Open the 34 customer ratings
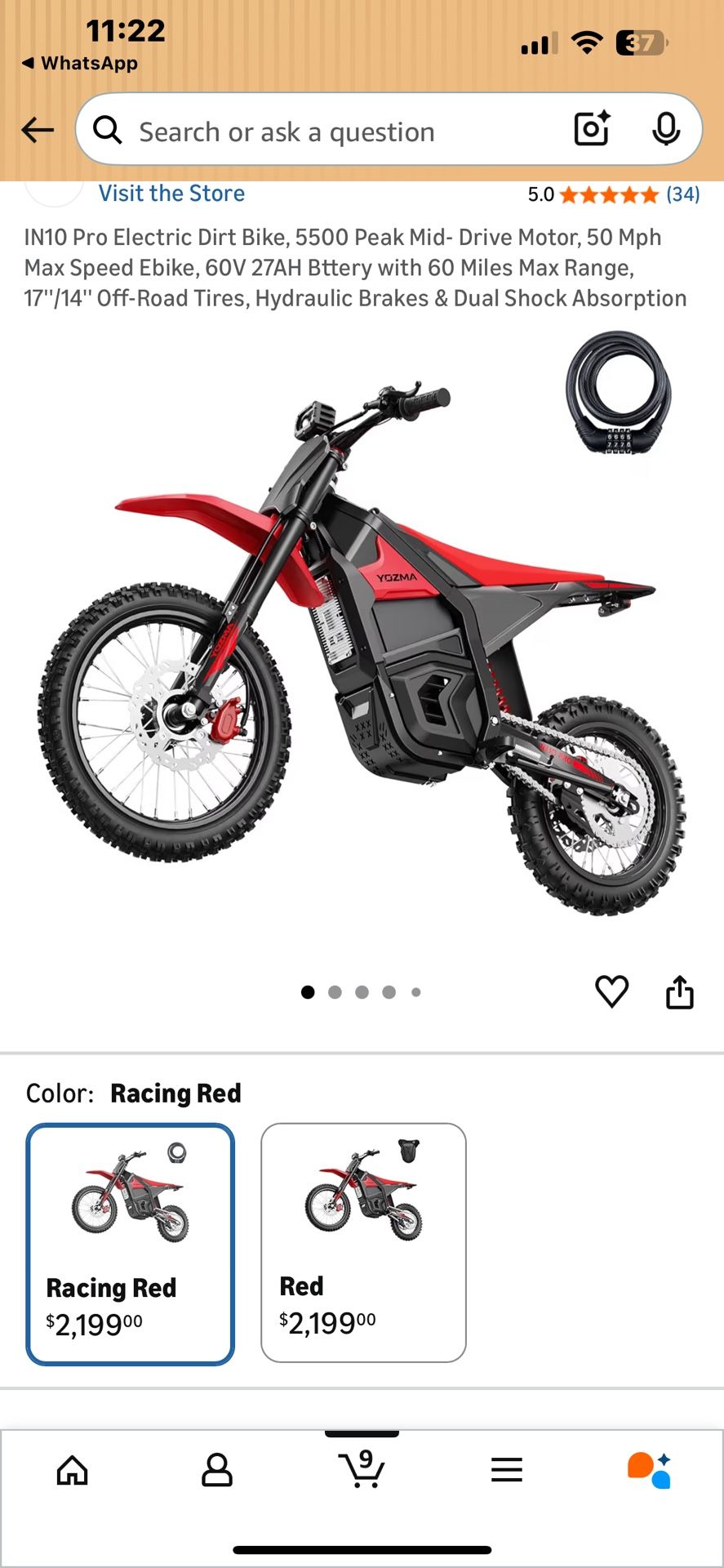 coord(682,194)
